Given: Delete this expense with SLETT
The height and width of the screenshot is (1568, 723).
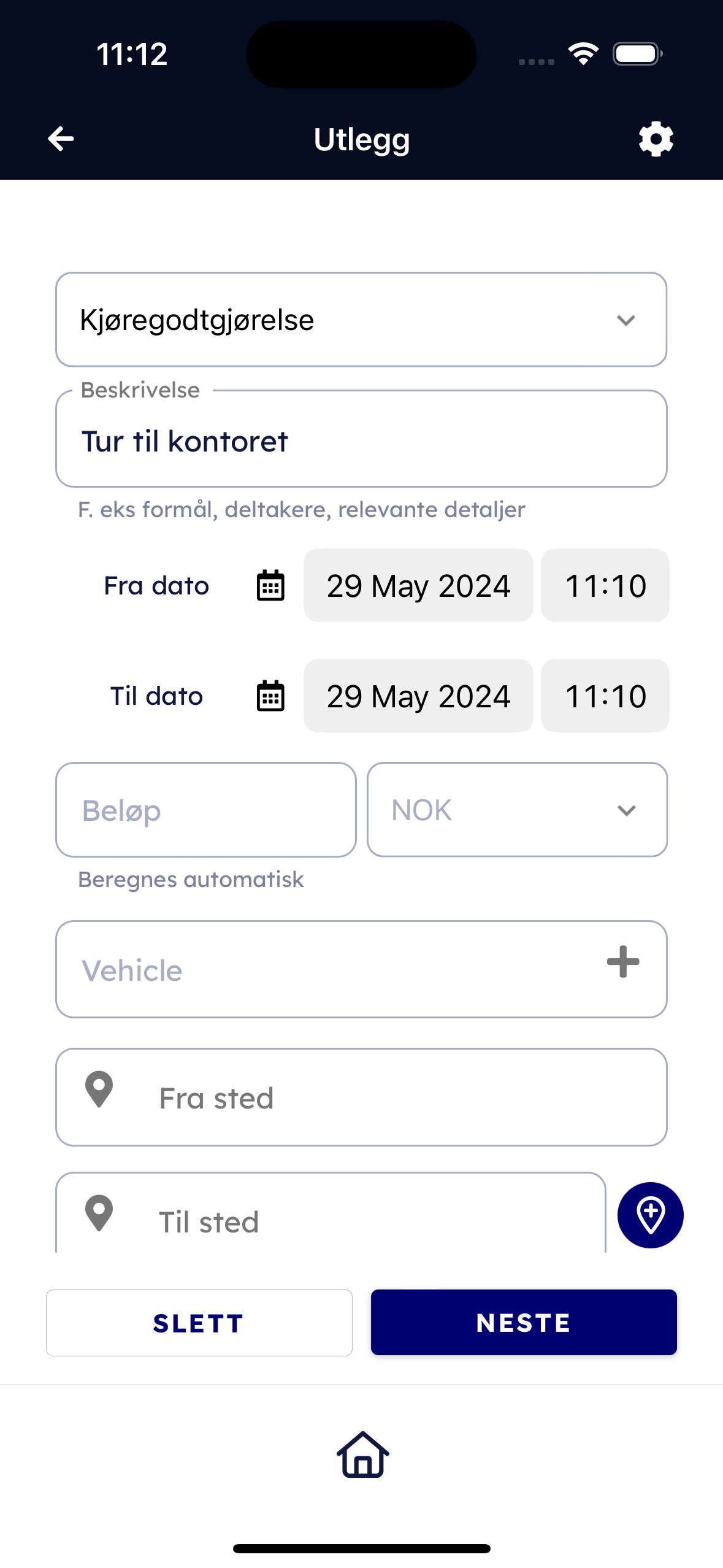Looking at the screenshot, I should tap(199, 1323).
